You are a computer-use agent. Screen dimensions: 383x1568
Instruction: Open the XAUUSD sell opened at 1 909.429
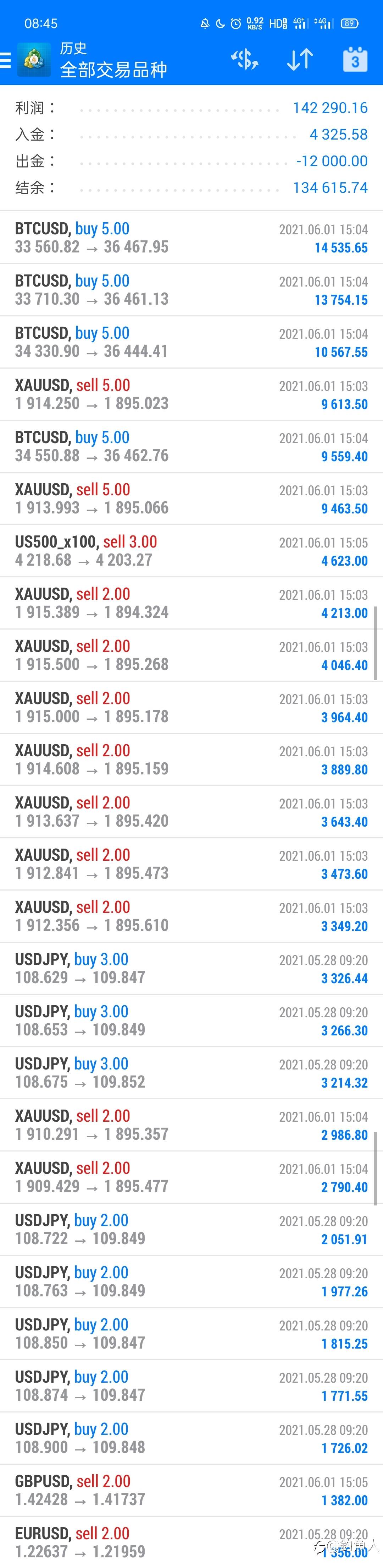coord(191,1177)
